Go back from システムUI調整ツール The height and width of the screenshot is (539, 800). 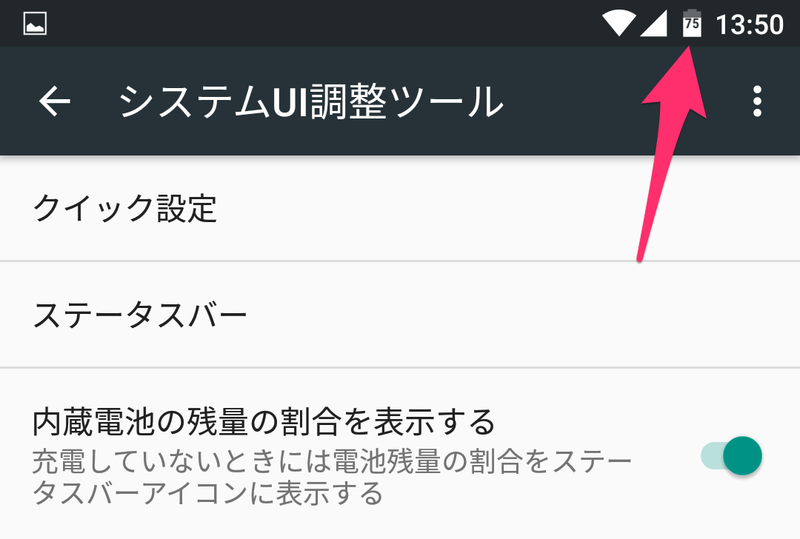pos(55,101)
